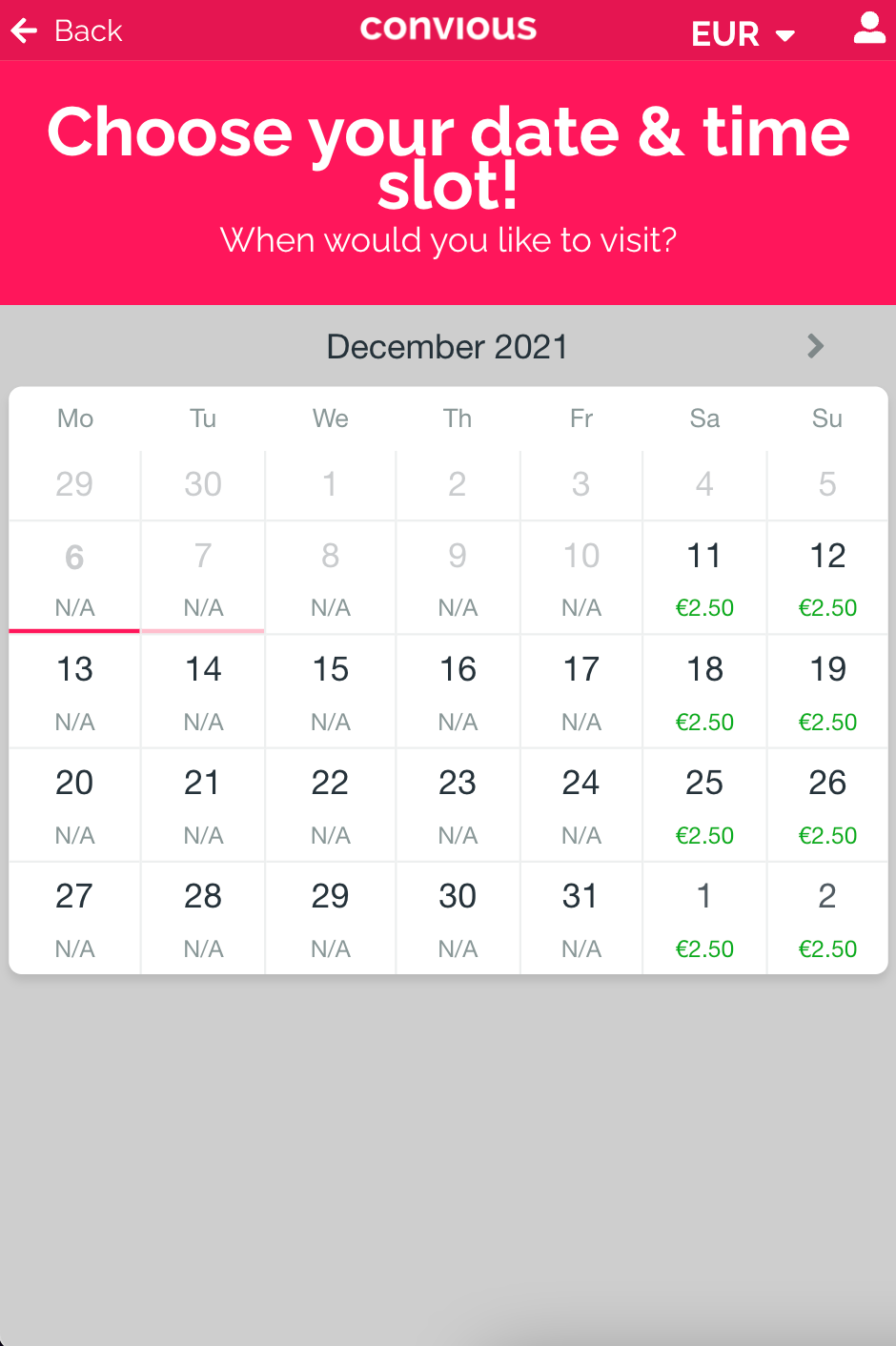Pick December 25 for €2.50

(x=704, y=805)
